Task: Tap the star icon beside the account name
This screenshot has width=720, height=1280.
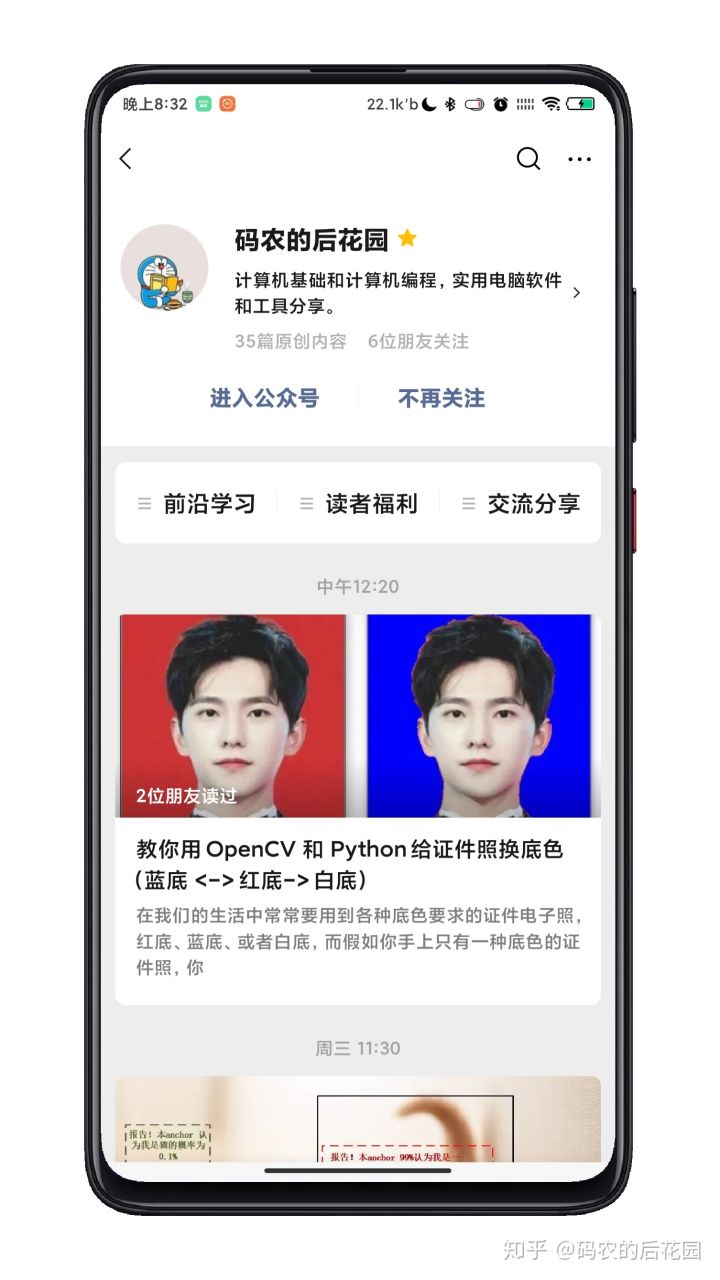Action: tap(406, 239)
